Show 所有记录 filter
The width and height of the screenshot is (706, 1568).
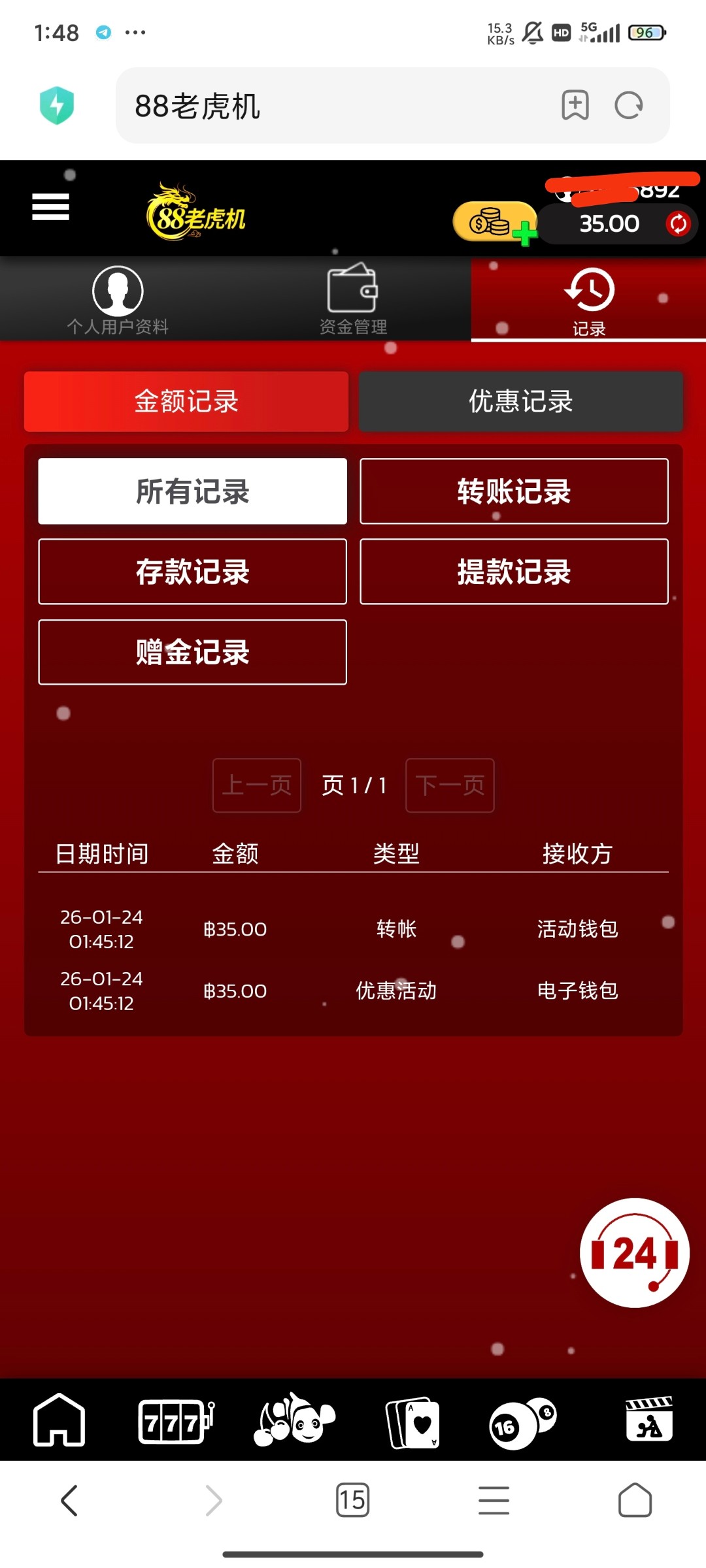click(x=192, y=491)
